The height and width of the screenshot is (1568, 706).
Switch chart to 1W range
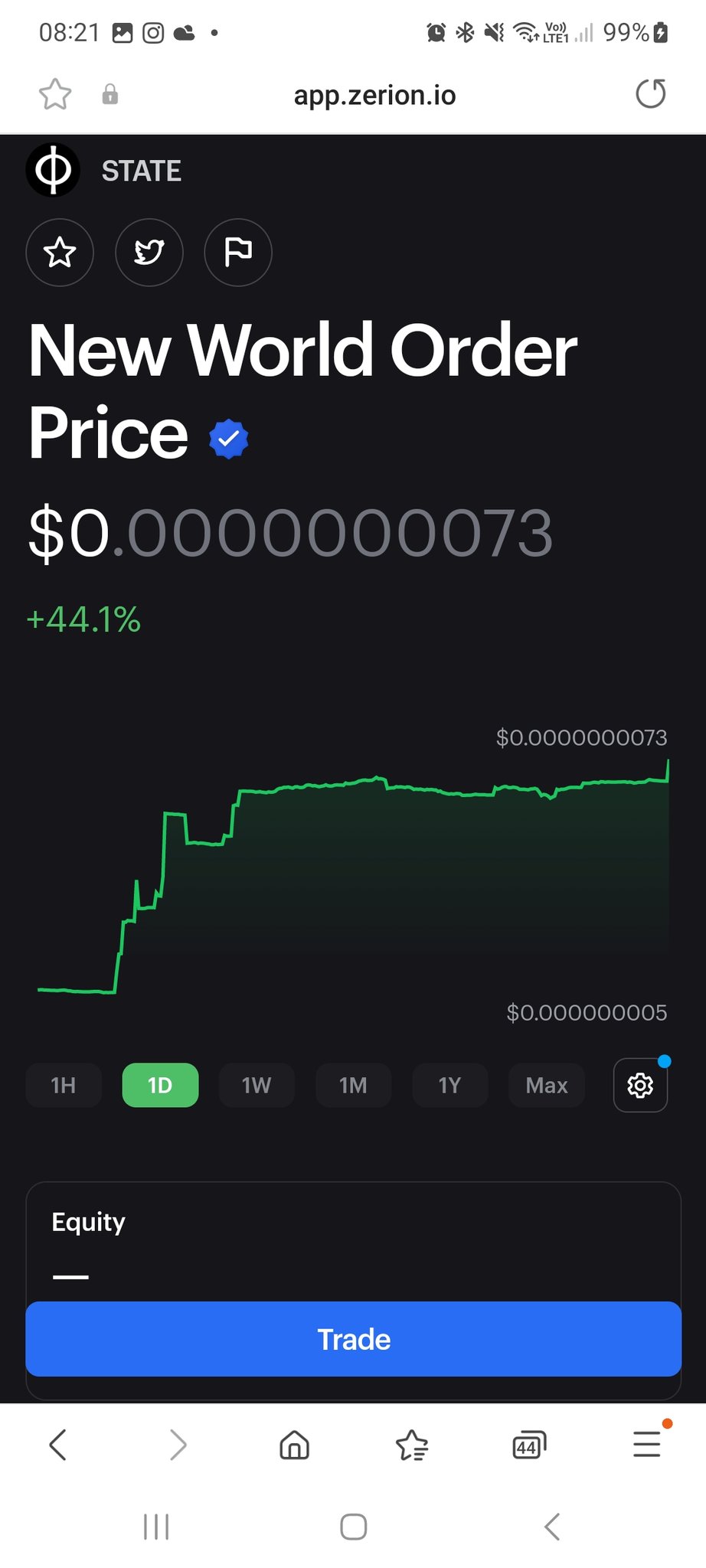[x=257, y=1085]
